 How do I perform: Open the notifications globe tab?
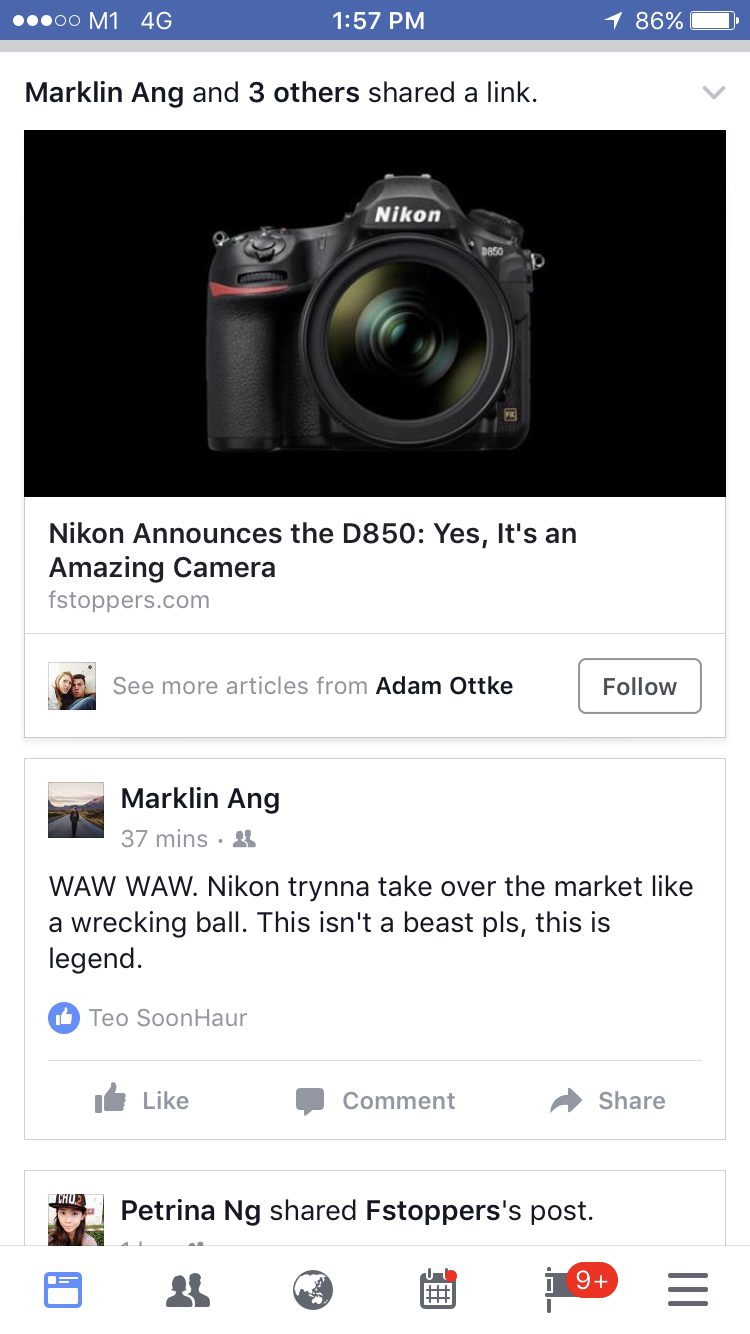point(312,1290)
